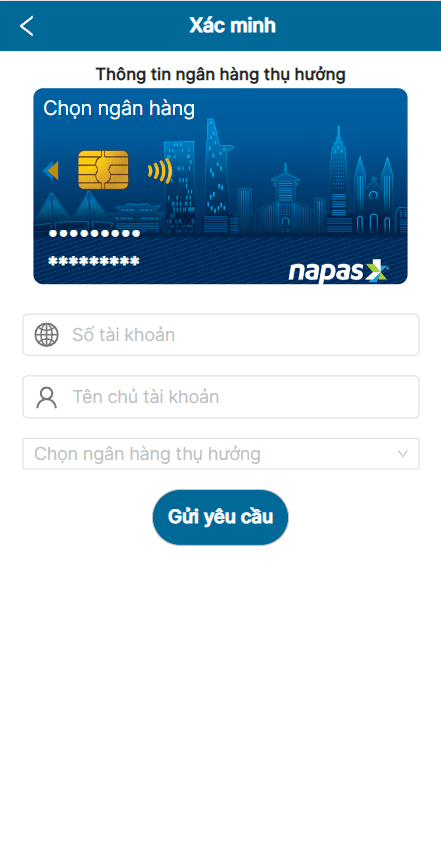Tap the Số tài khoản field

221,335
